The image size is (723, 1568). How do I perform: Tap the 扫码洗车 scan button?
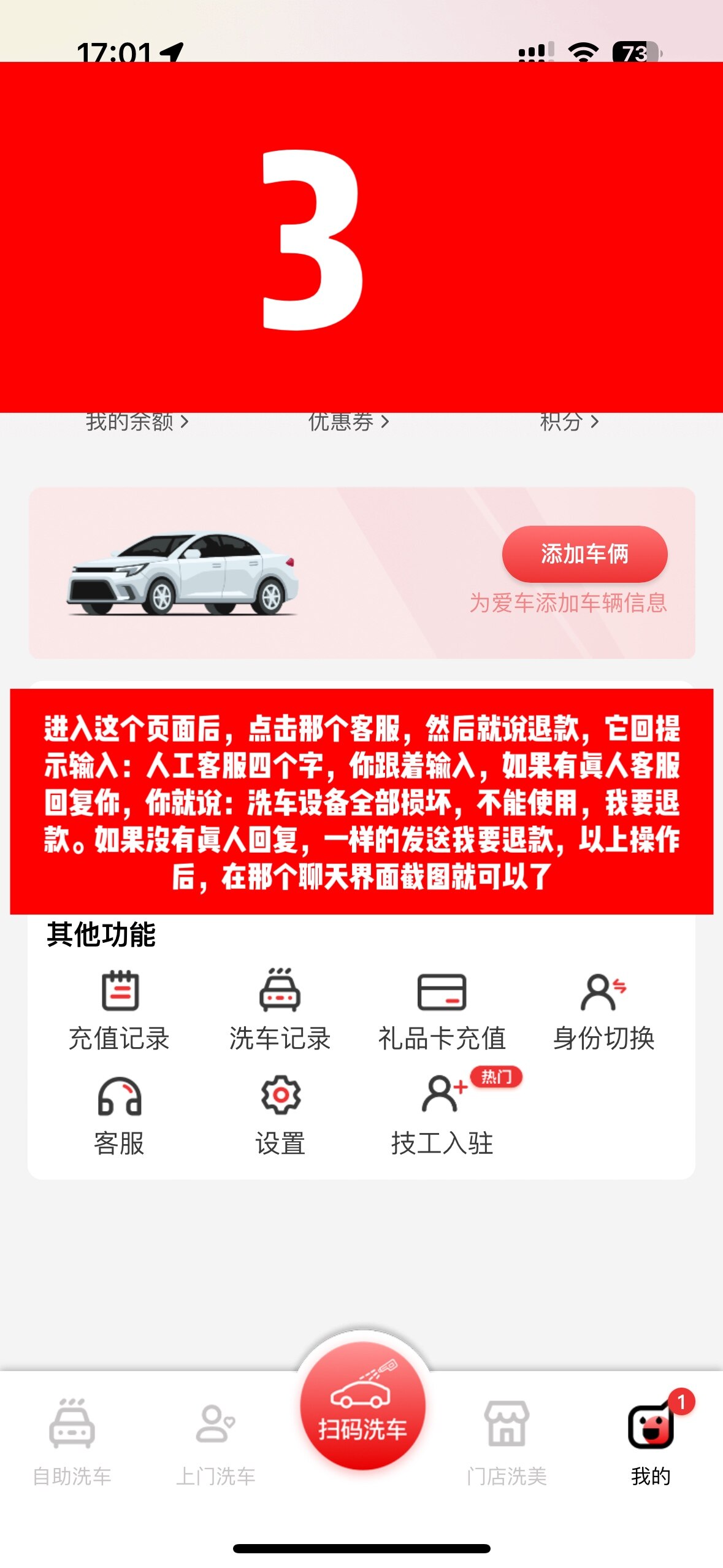pos(363,1405)
